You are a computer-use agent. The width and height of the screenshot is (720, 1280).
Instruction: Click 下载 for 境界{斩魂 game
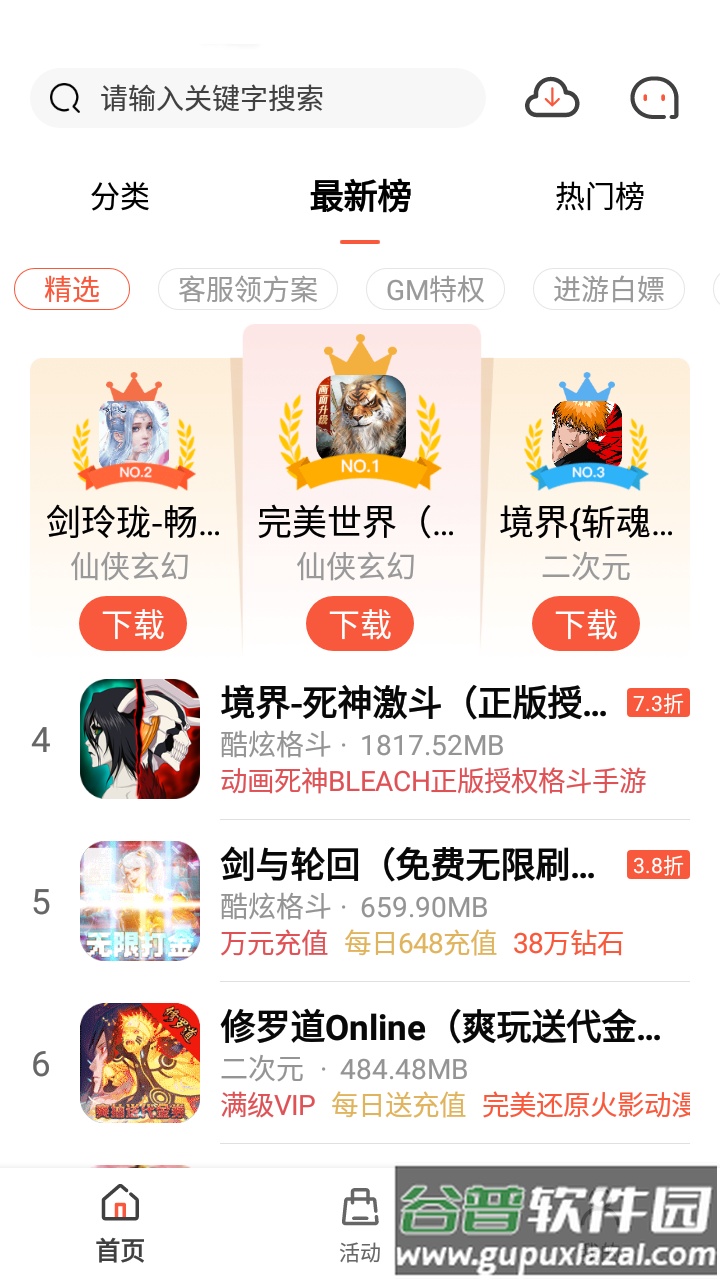pyautogui.click(x=586, y=623)
